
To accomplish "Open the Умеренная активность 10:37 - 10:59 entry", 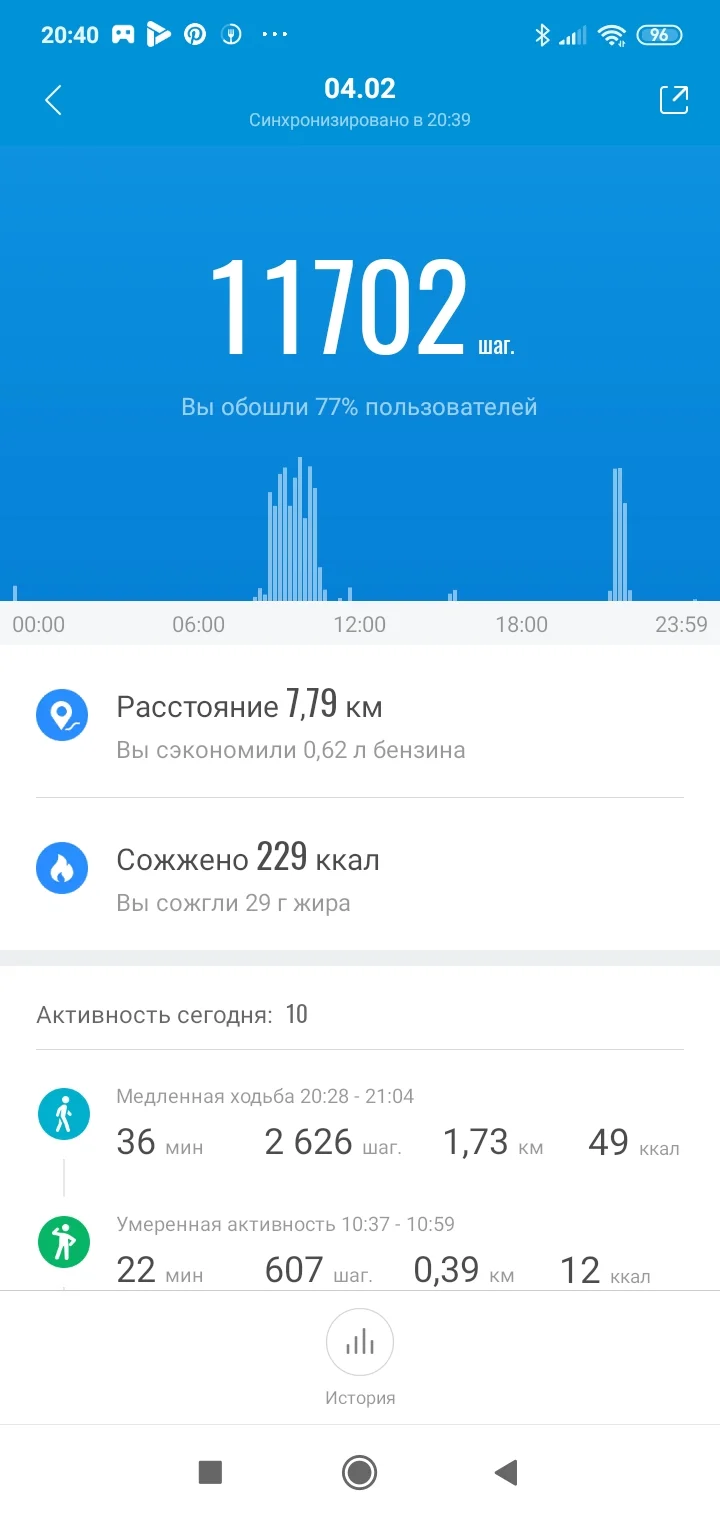I will tap(360, 1248).
